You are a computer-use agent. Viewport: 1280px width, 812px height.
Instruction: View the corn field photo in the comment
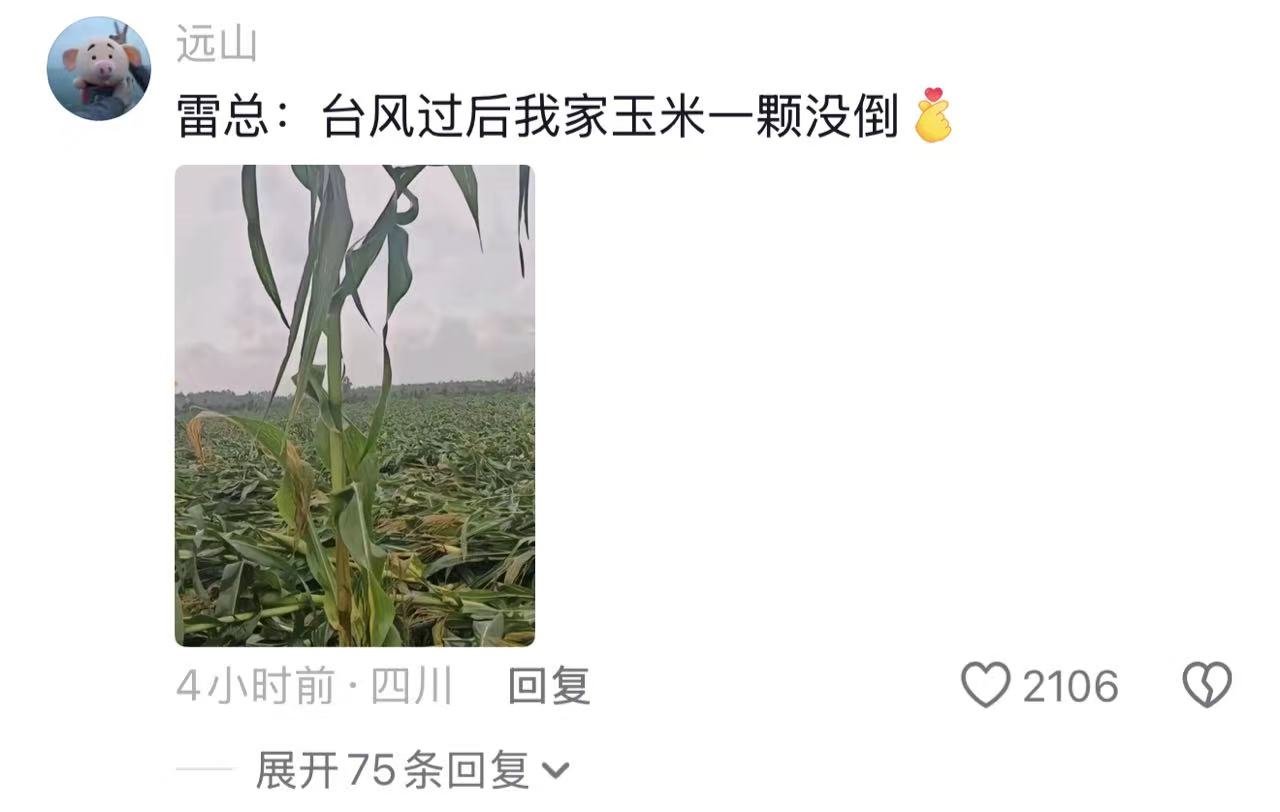pyautogui.click(x=354, y=405)
